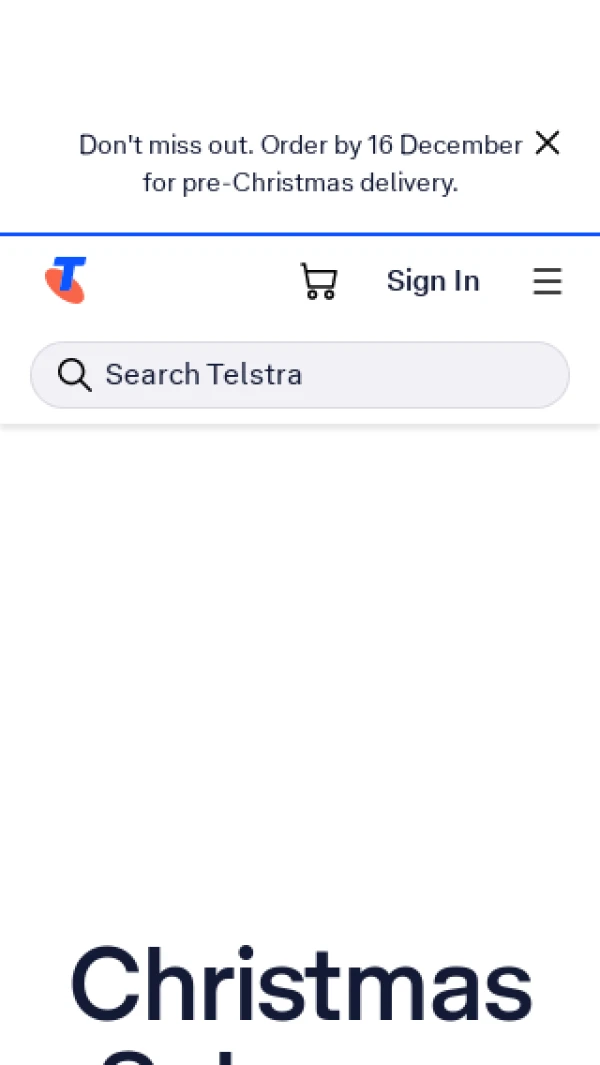Dismiss the pre-Christmas delivery banner

pos(547,144)
